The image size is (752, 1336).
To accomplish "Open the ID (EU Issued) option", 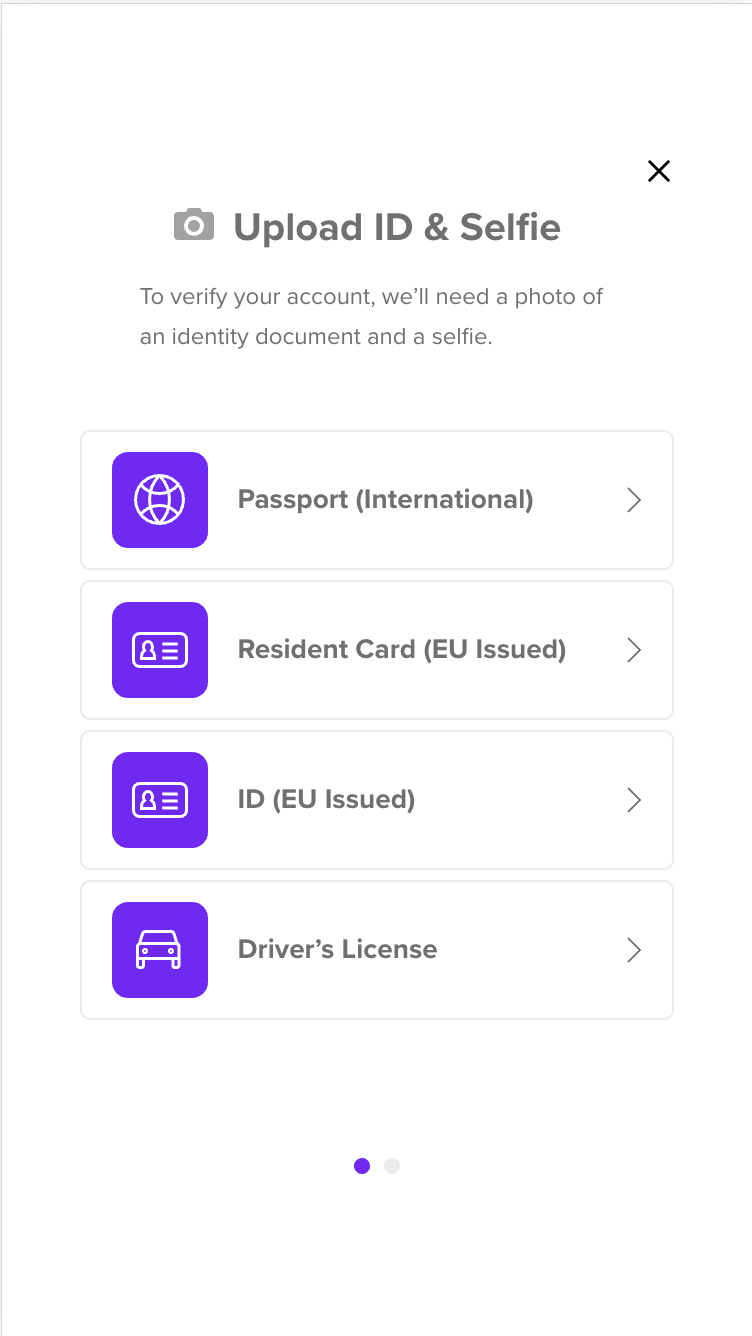I will (377, 800).
